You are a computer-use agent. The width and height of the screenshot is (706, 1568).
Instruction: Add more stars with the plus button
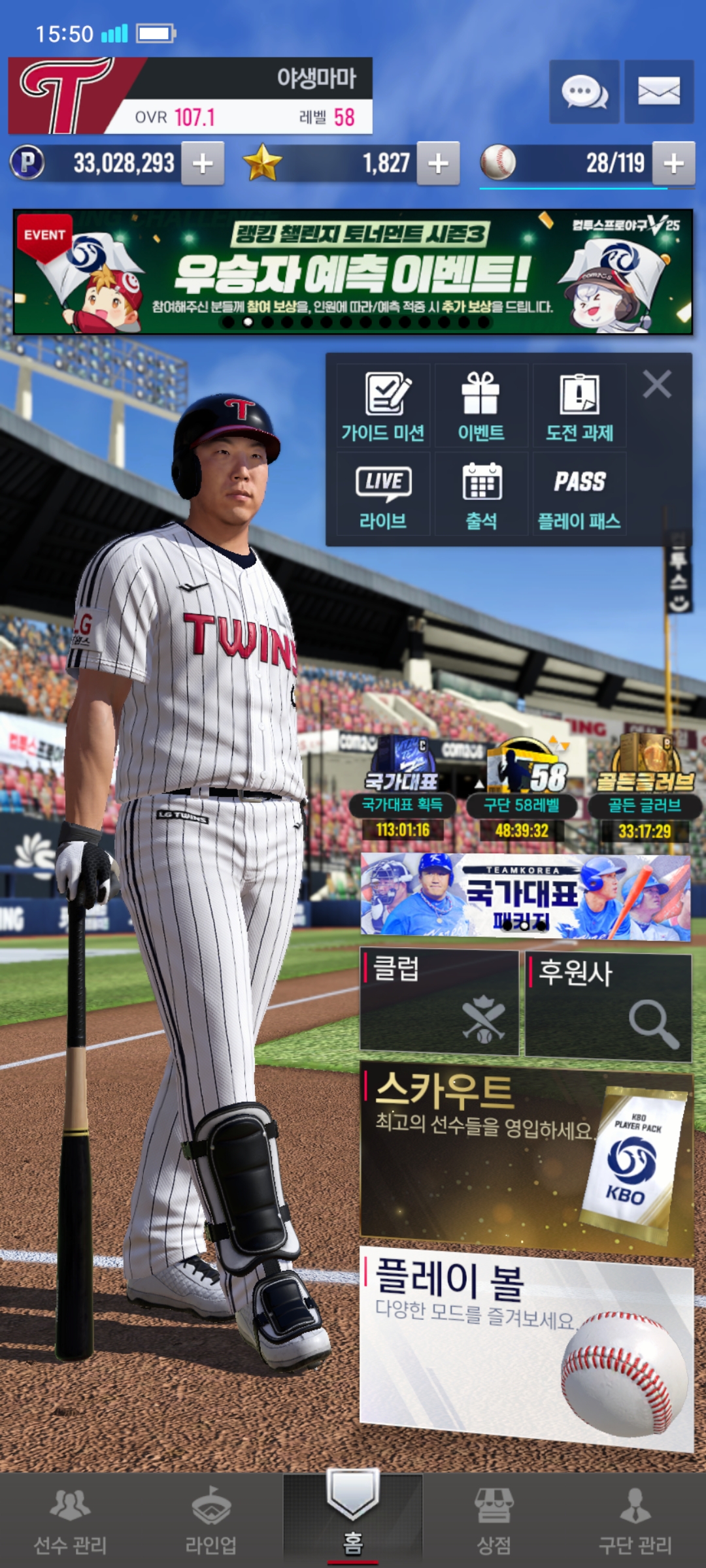pos(438,163)
